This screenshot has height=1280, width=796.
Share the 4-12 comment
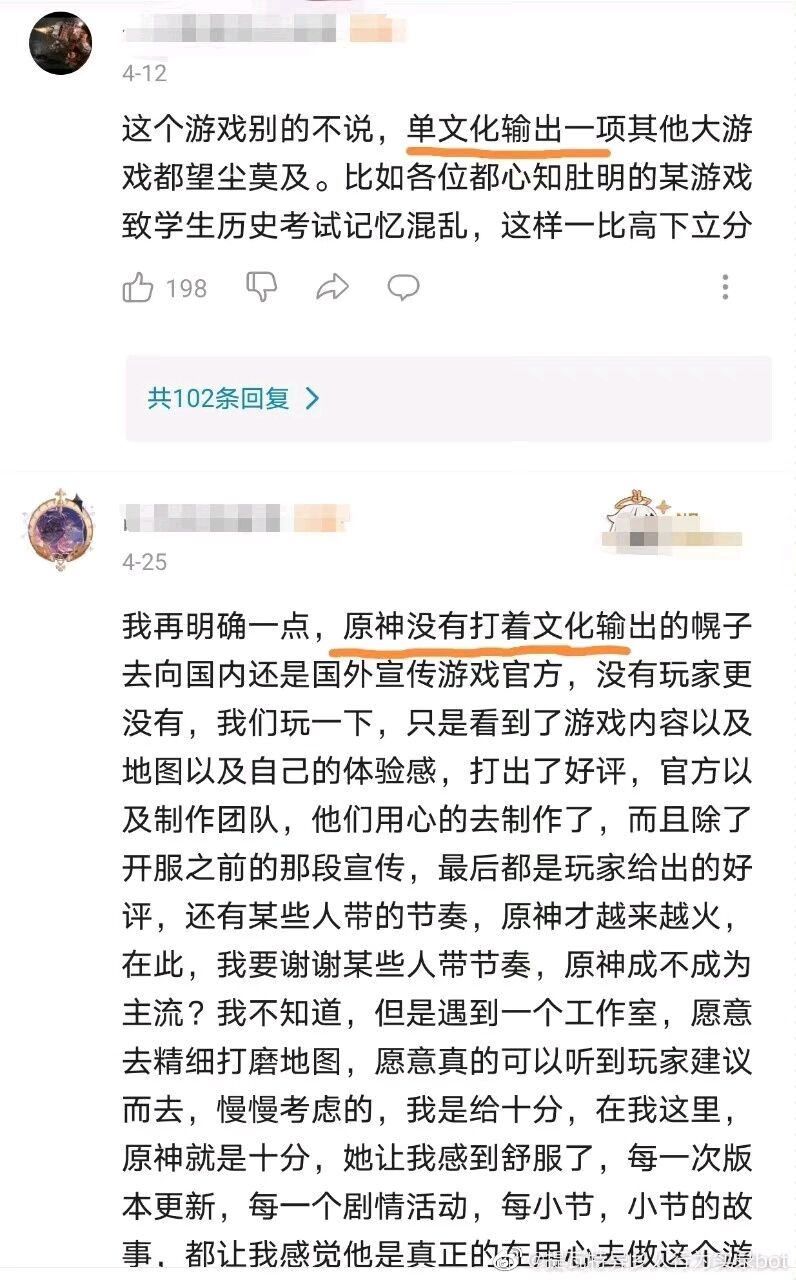[331, 289]
